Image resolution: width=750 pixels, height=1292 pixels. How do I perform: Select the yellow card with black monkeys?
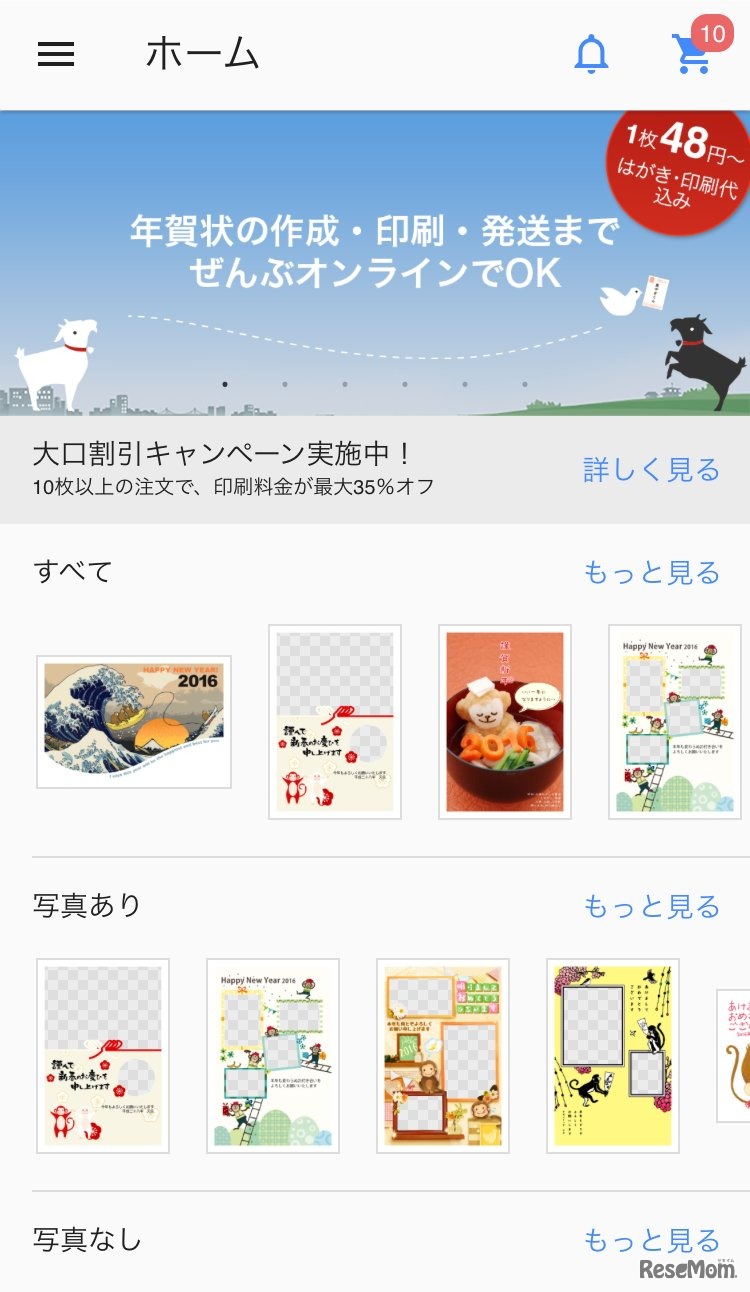pos(613,1056)
